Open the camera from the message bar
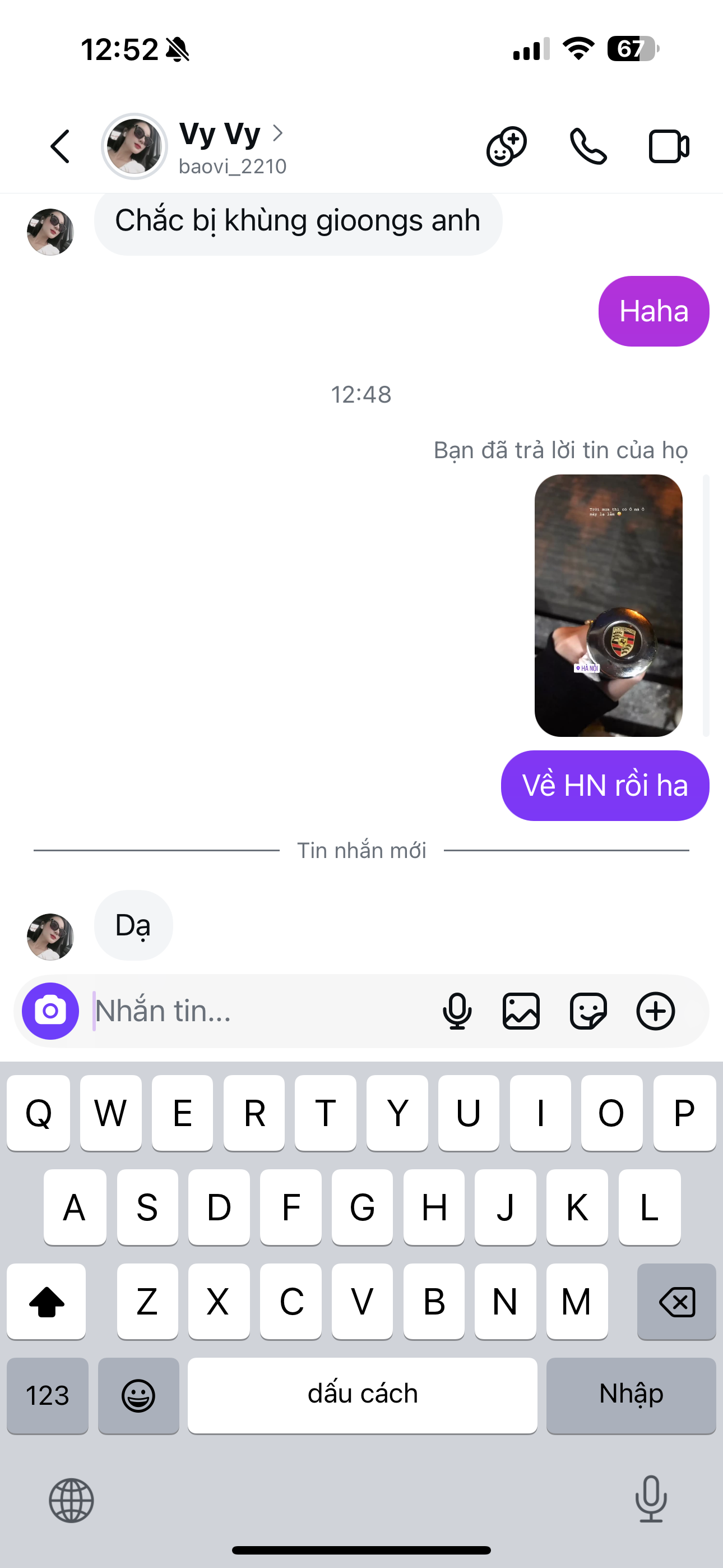 [x=50, y=1011]
